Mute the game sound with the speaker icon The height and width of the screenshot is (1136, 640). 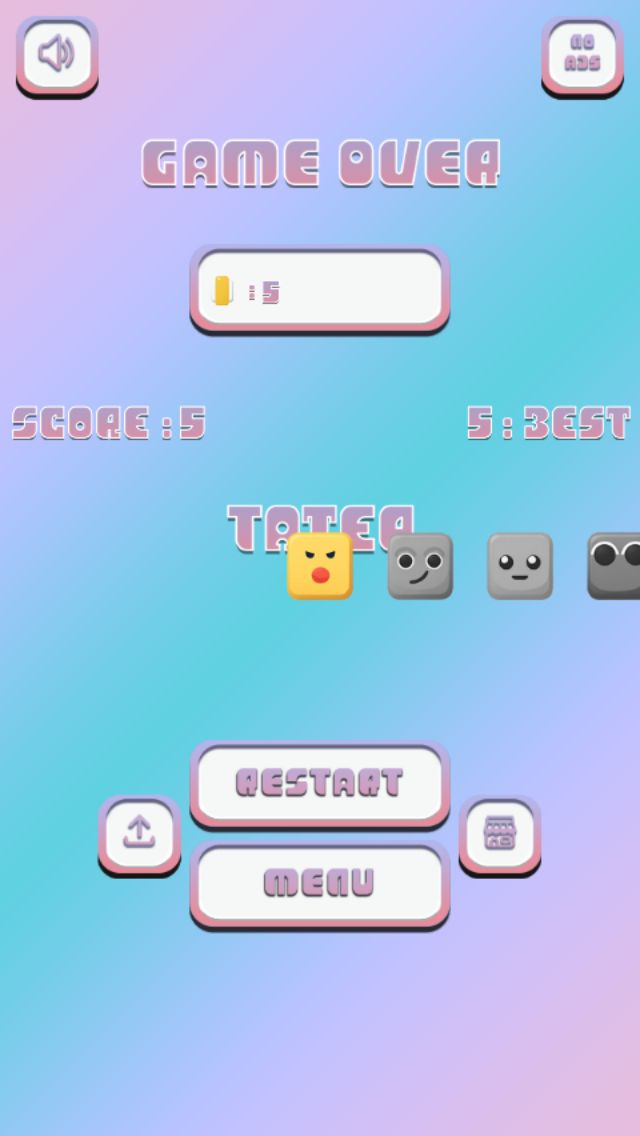[x=57, y=56]
